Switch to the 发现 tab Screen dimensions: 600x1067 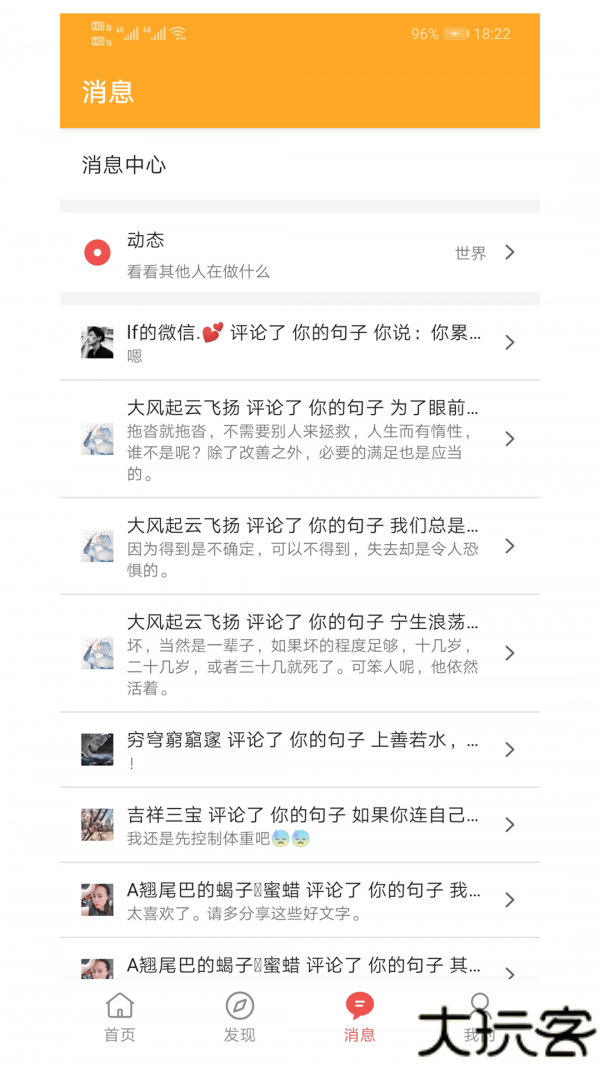240,1017
